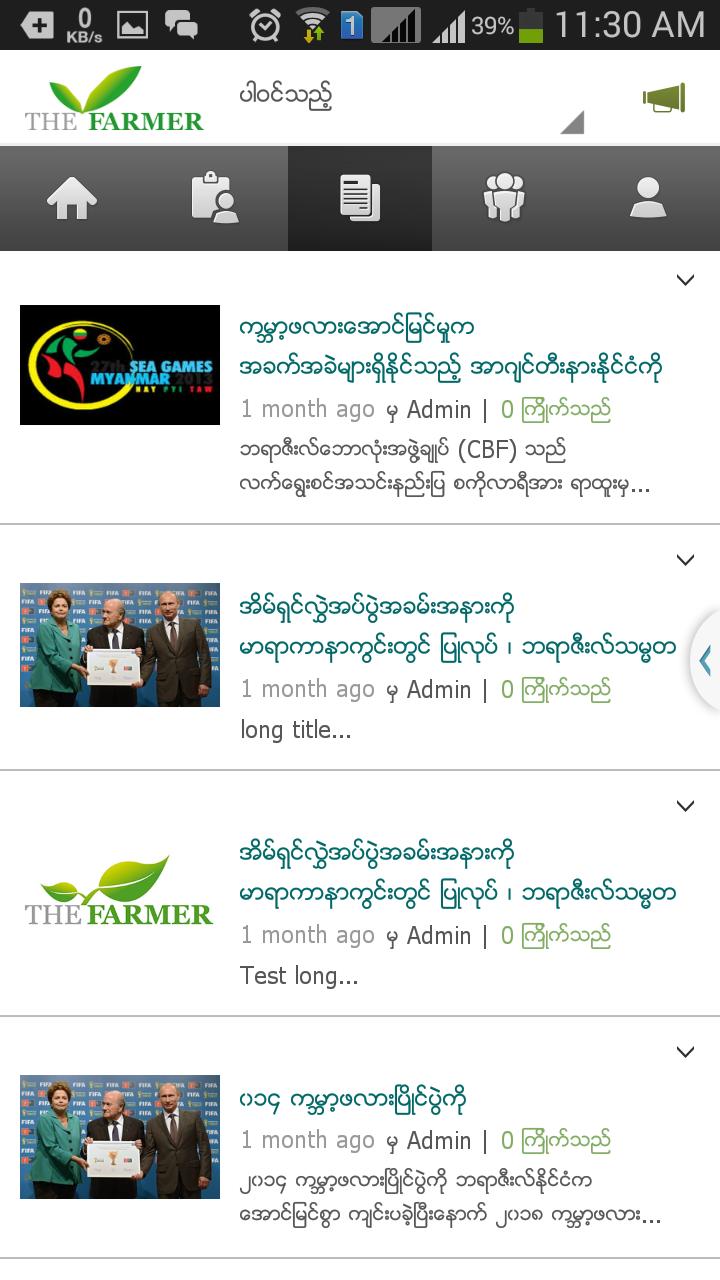The height and width of the screenshot is (1280, 720).
Task: Expand chevron on SEA Games article
Action: click(x=685, y=280)
